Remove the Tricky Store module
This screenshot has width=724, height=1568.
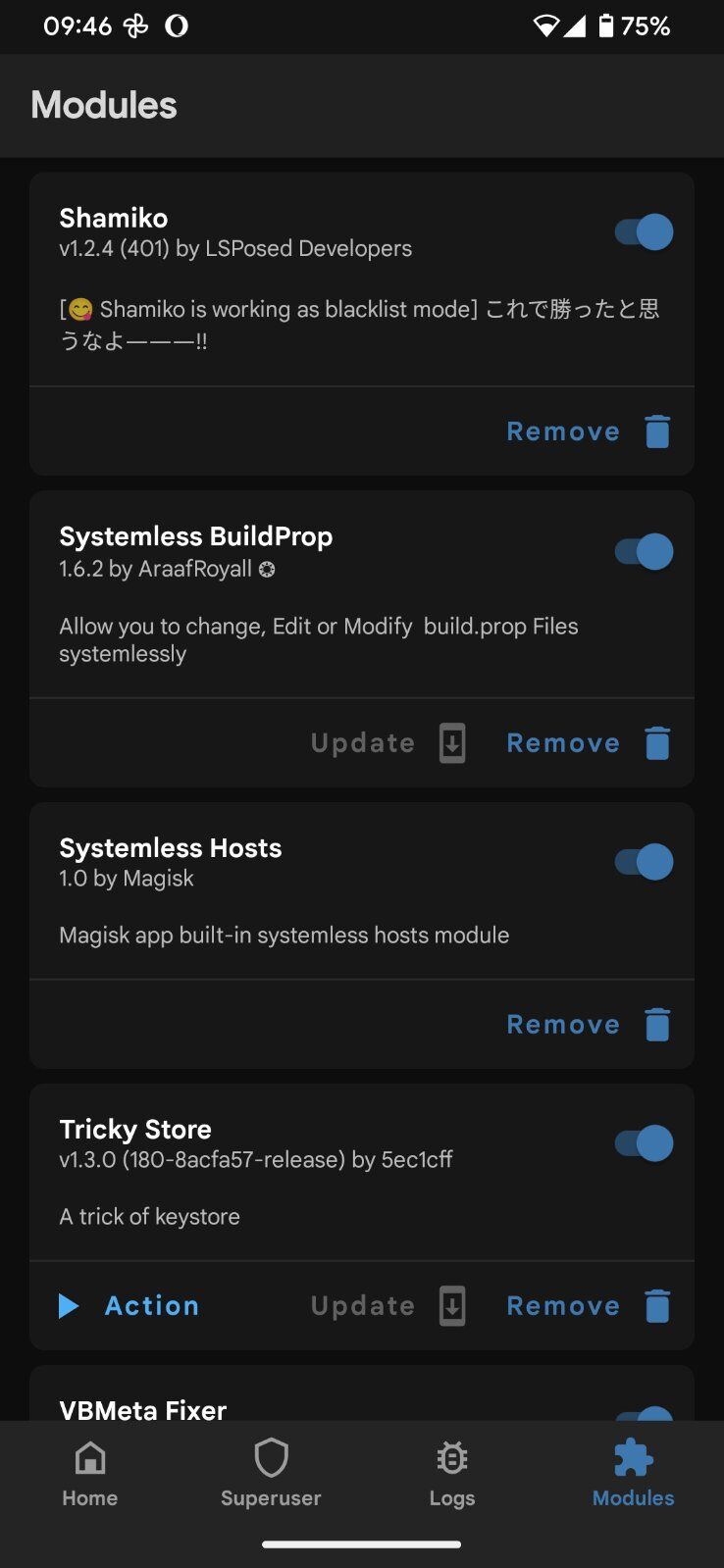589,1306
